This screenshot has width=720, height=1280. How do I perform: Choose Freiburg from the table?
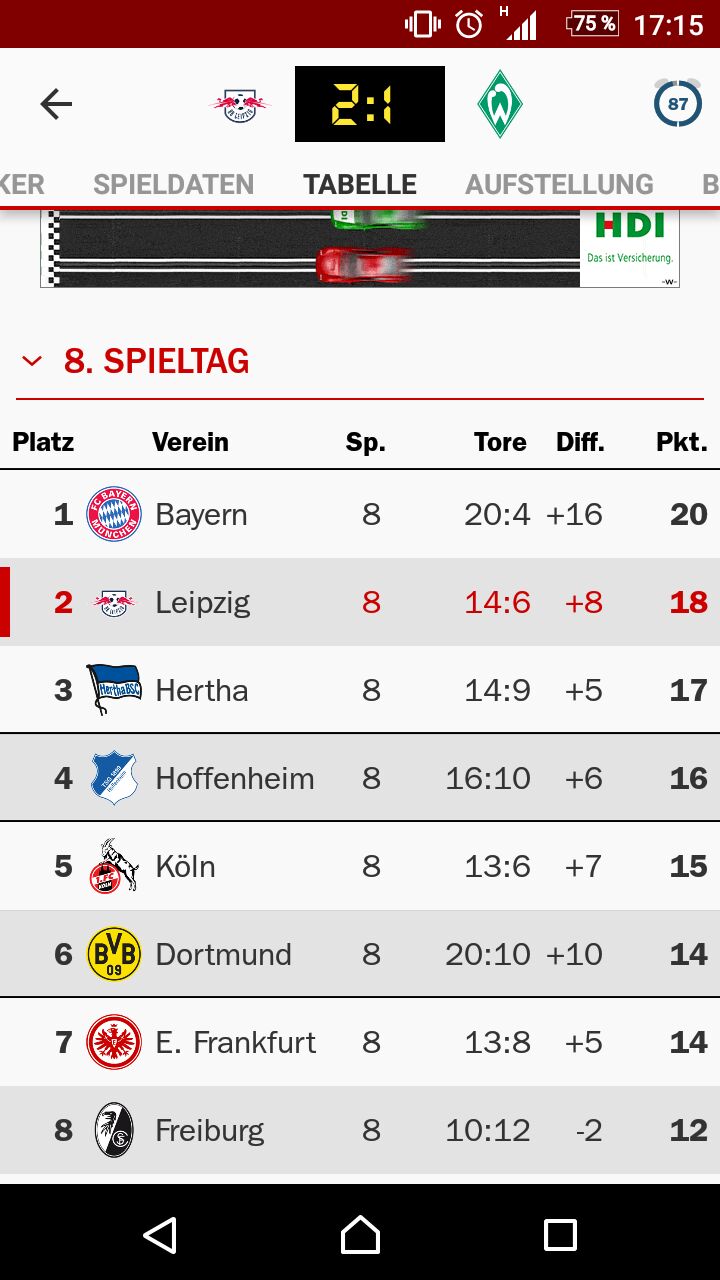coord(360,1130)
